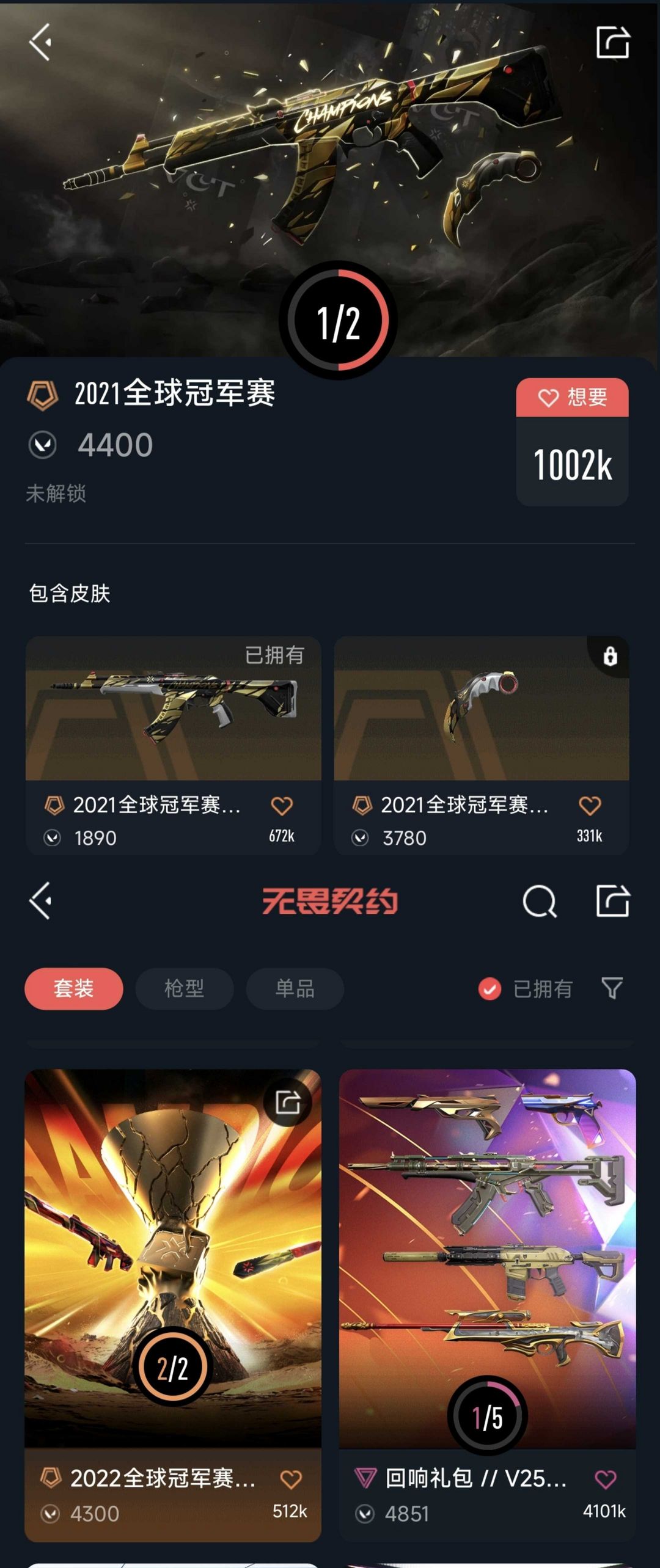Screen dimensions: 660x1568
Task: Switch to the 枪型 tab
Action: point(184,988)
